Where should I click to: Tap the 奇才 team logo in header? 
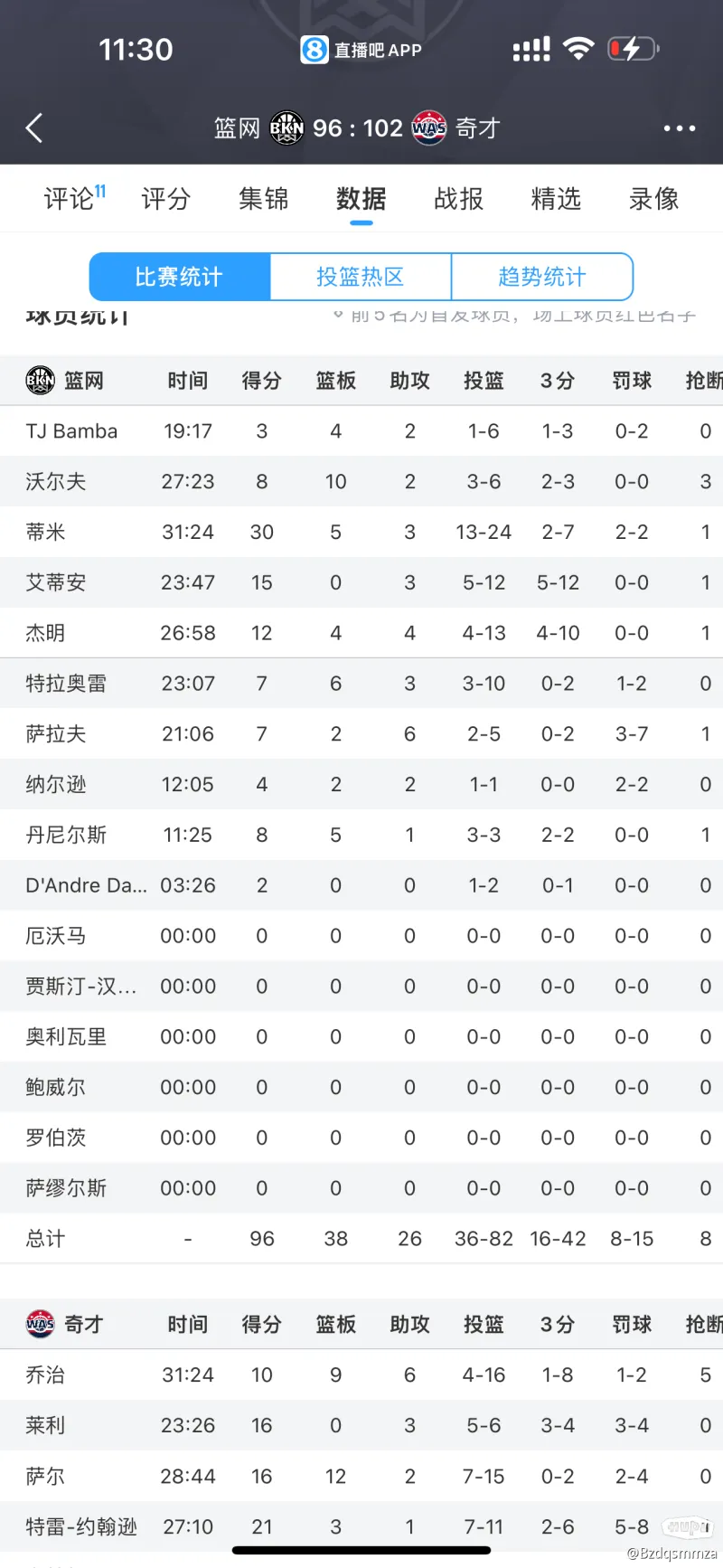point(428,128)
